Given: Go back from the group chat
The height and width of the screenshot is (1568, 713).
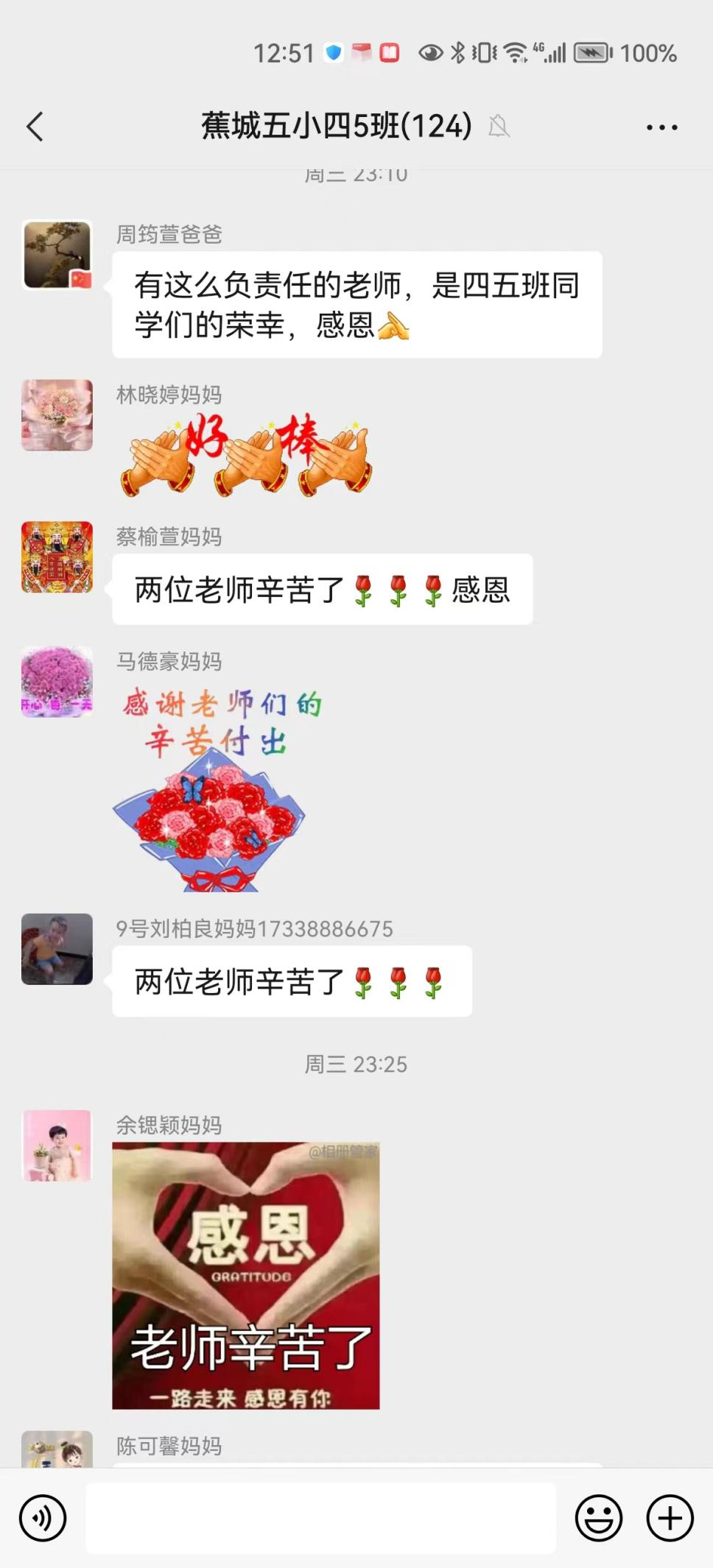Looking at the screenshot, I should tap(35, 127).
